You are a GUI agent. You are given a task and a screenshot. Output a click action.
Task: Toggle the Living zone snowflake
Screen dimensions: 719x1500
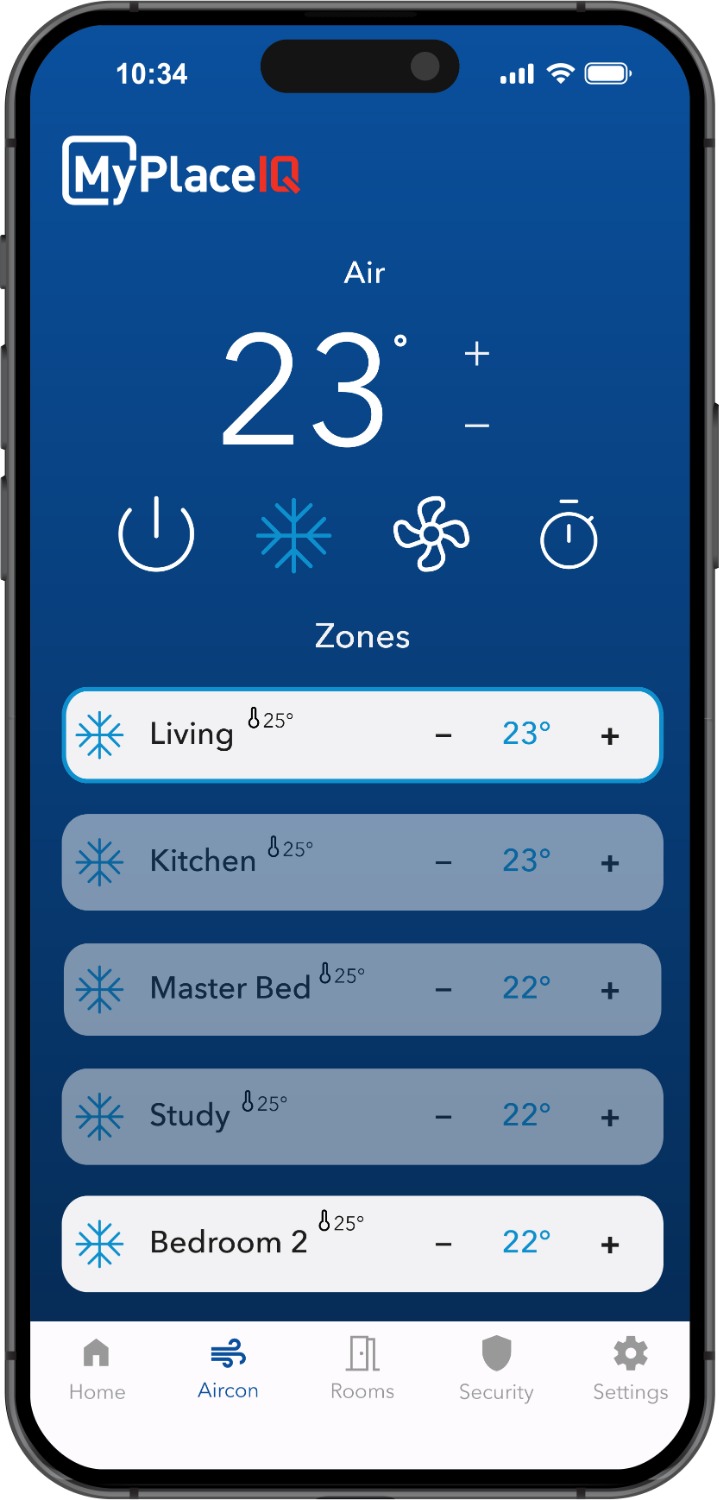point(100,735)
